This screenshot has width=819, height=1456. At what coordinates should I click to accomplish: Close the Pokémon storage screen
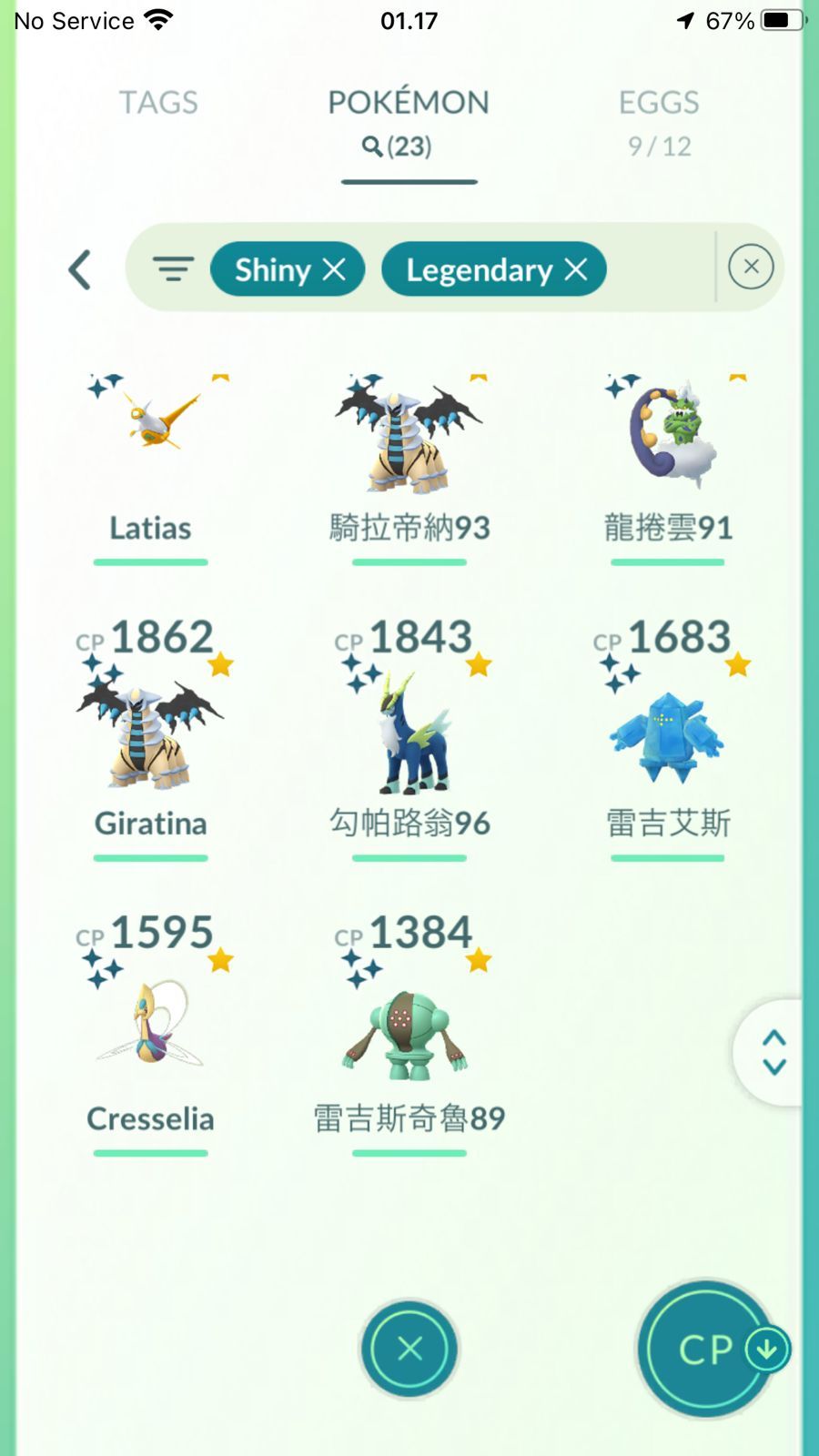tap(409, 1349)
